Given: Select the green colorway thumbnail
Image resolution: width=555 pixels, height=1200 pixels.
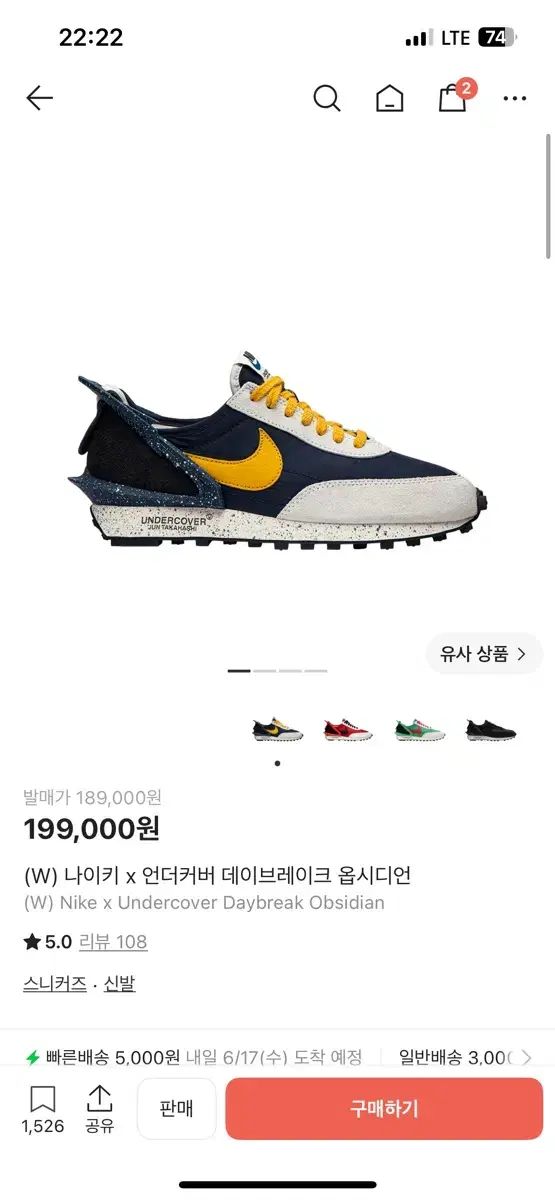Looking at the screenshot, I should [419, 730].
